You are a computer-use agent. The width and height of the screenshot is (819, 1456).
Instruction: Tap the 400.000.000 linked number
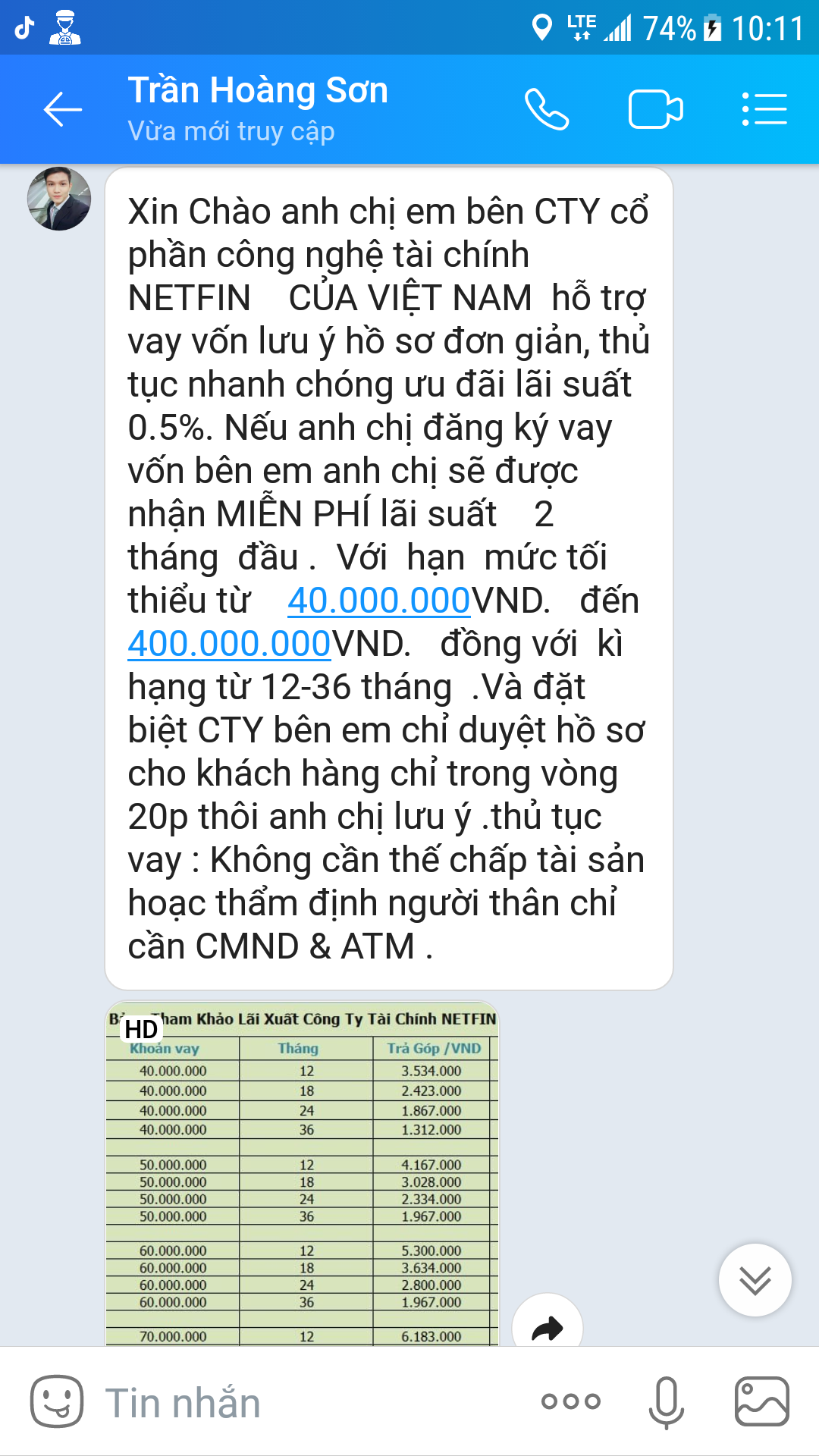[x=229, y=644]
